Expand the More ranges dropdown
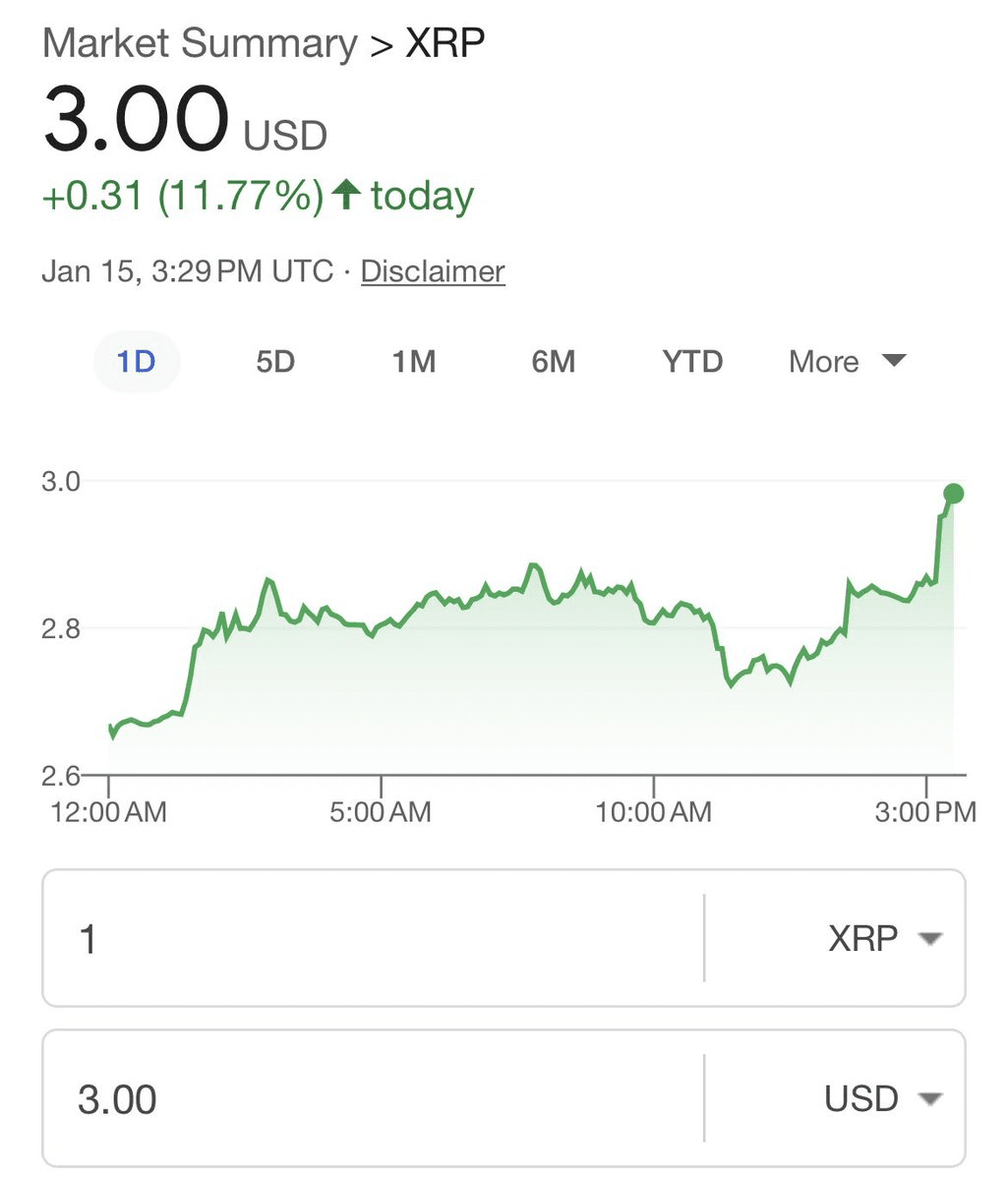 tap(846, 362)
